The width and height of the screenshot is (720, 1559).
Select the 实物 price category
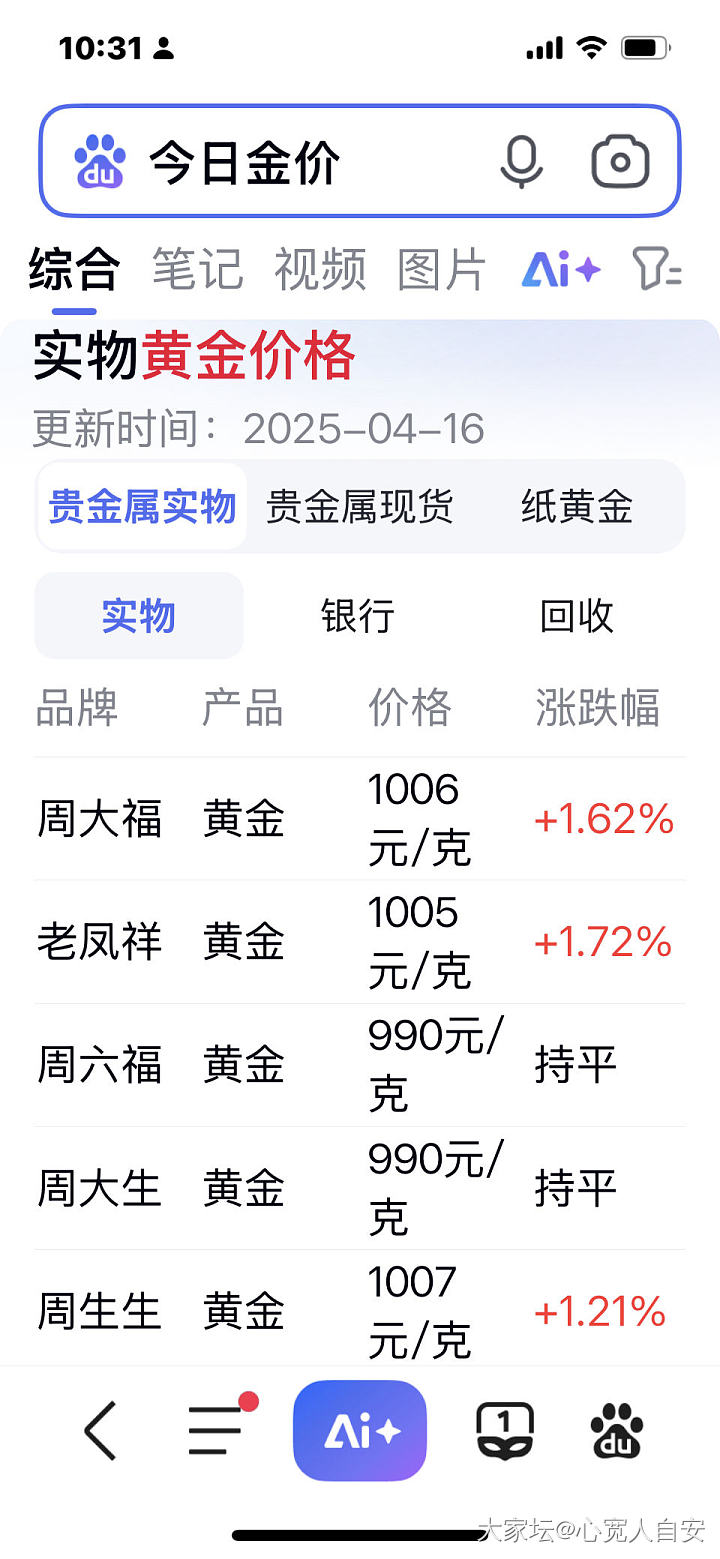click(139, 616)
